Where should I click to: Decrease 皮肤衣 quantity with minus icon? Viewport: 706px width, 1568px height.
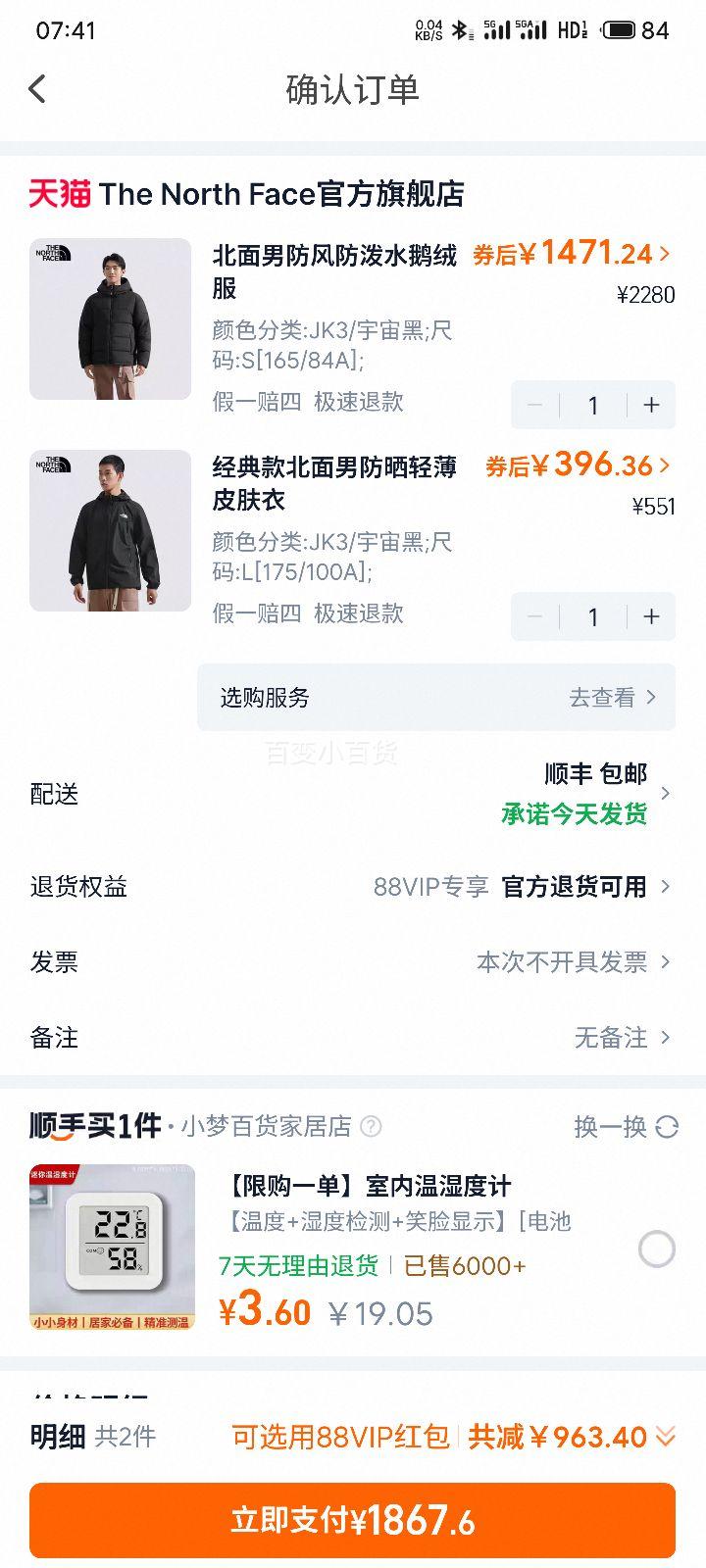[x=535, y=616]
